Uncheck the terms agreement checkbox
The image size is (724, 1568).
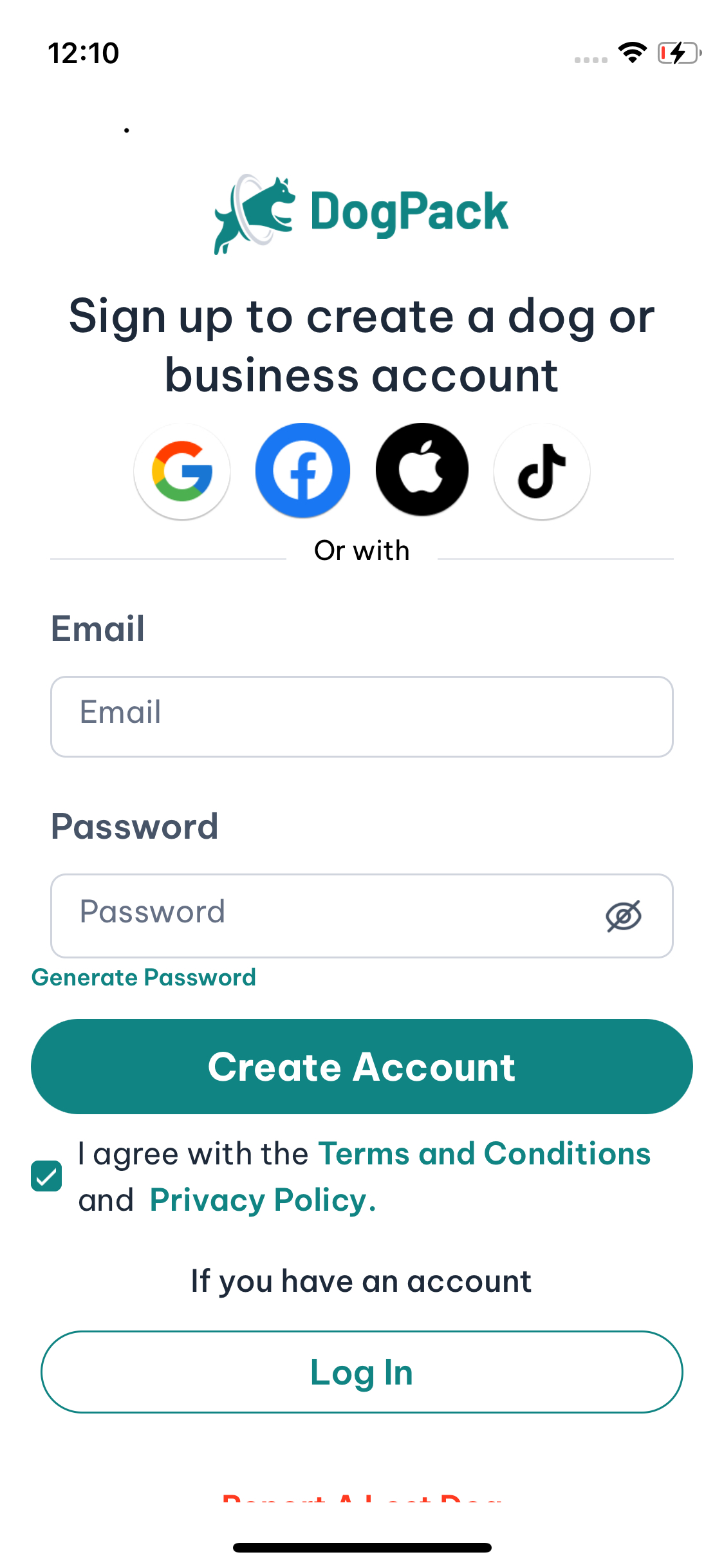pos(47,1177)
